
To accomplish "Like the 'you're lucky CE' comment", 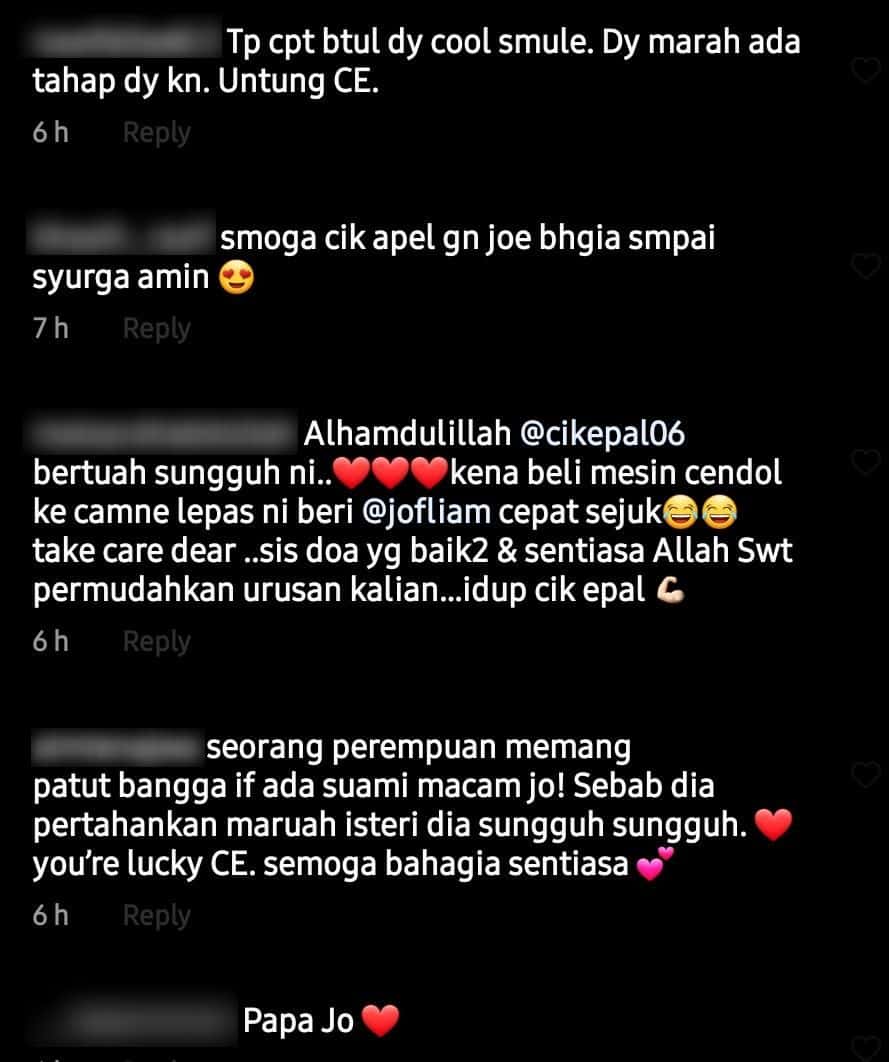I will point(864,774).
